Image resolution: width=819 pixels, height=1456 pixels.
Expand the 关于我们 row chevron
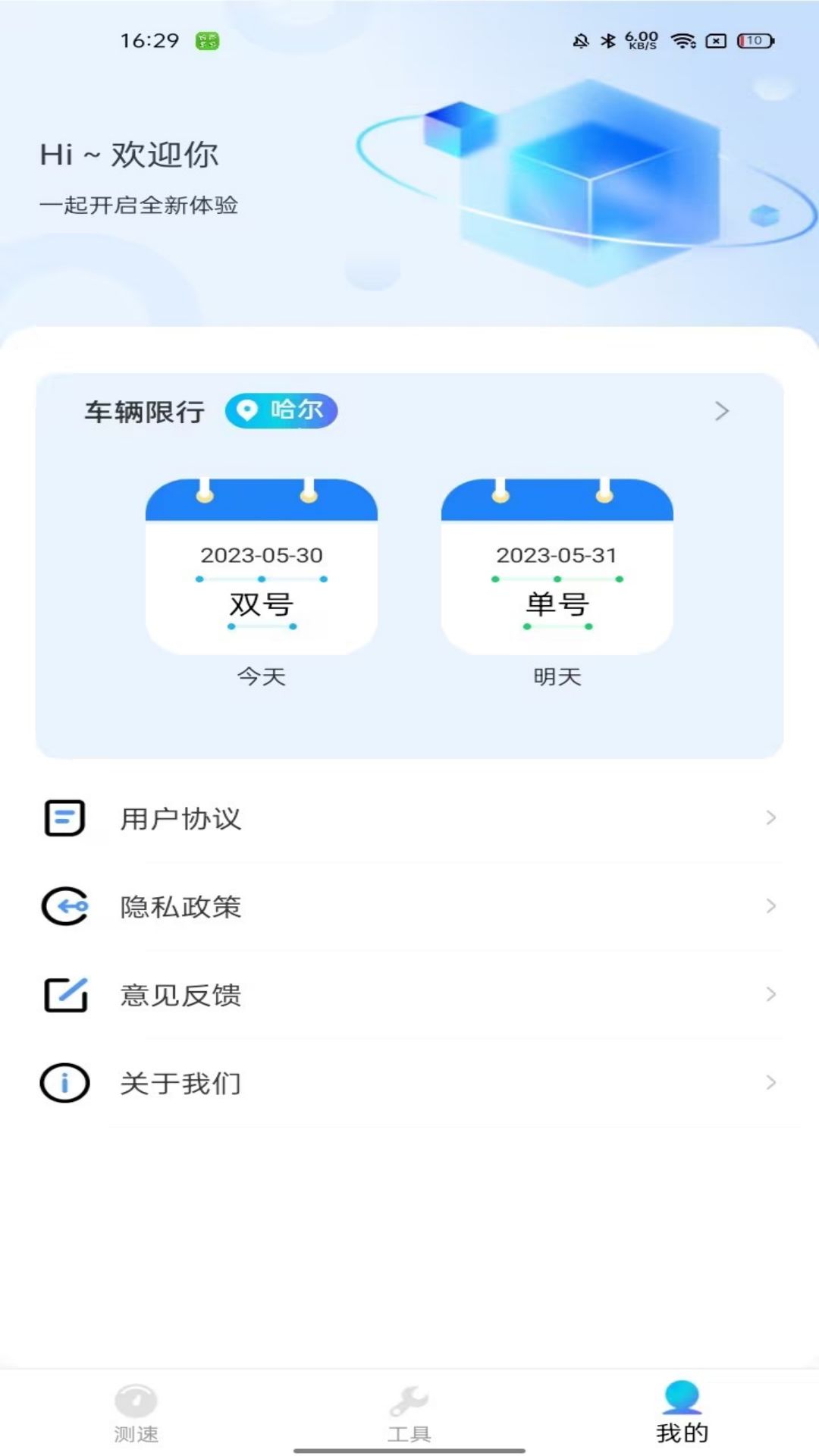point(772,1084)
